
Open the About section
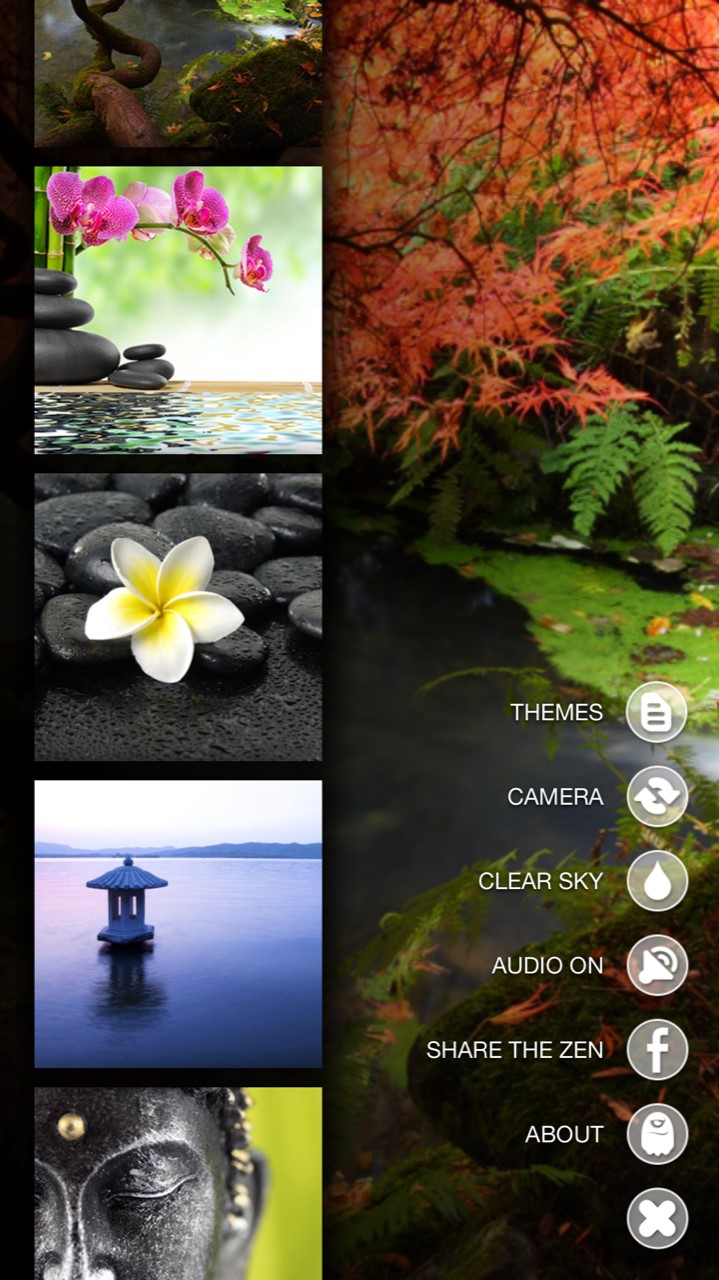click(x=657, y=1134)
